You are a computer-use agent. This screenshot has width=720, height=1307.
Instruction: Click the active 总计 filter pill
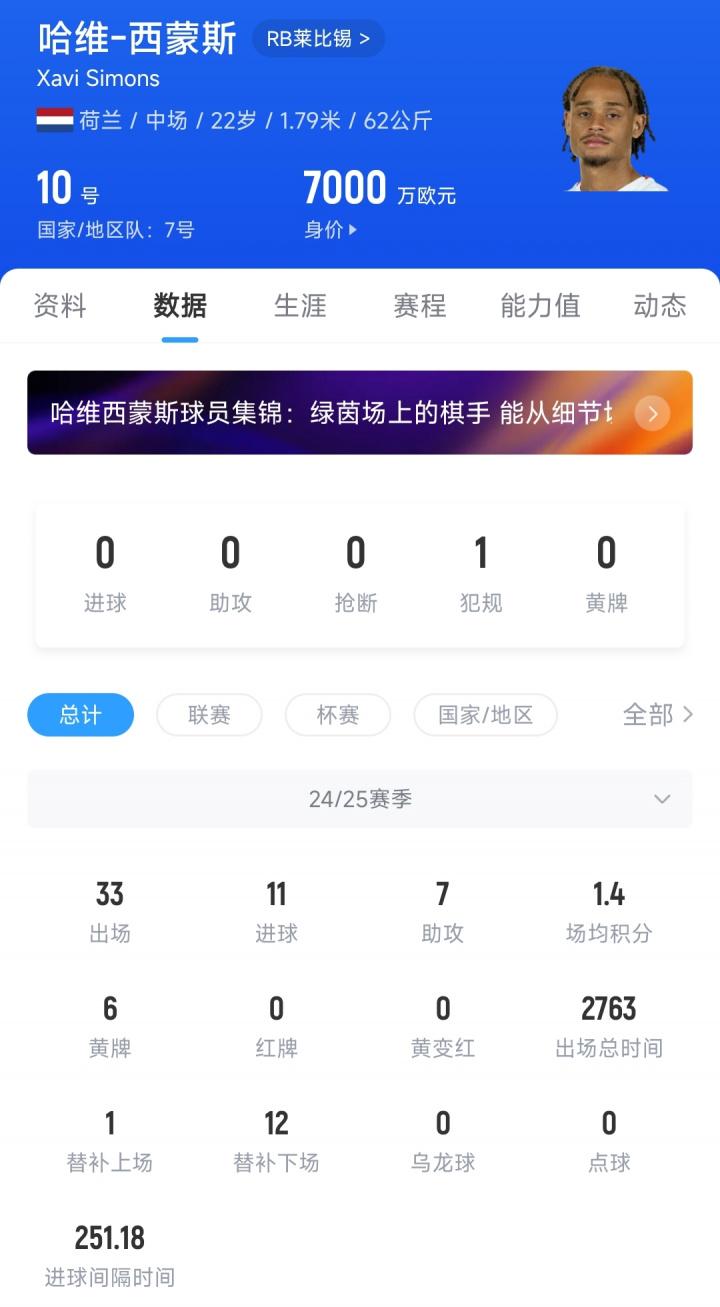pos(80,715)
